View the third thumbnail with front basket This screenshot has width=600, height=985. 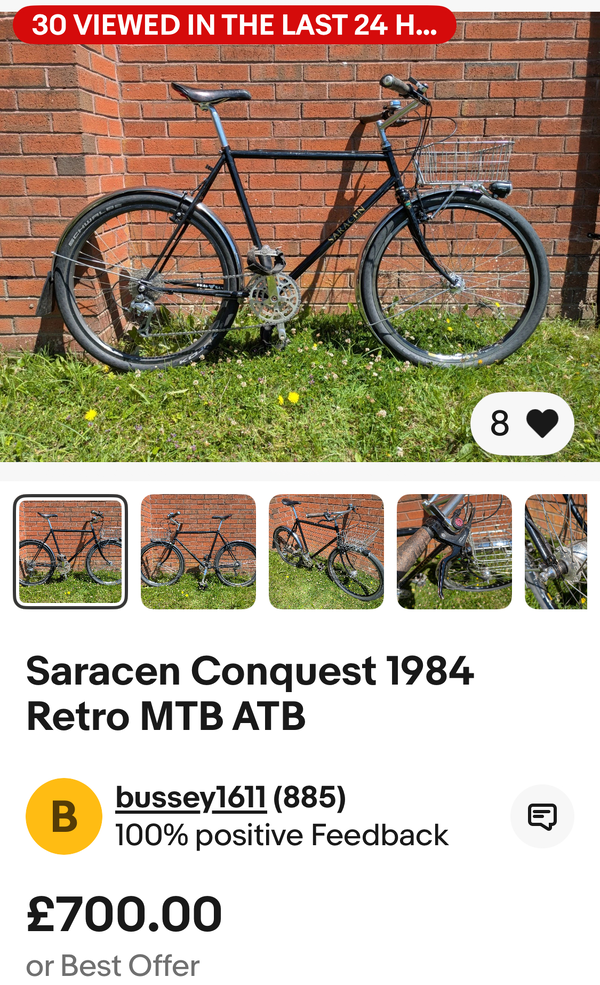326,551
